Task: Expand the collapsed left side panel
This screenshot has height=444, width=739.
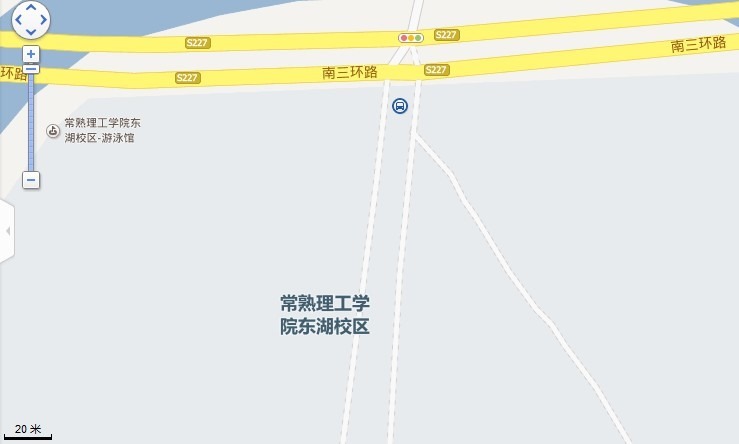Action: click(x=7, y=231)
